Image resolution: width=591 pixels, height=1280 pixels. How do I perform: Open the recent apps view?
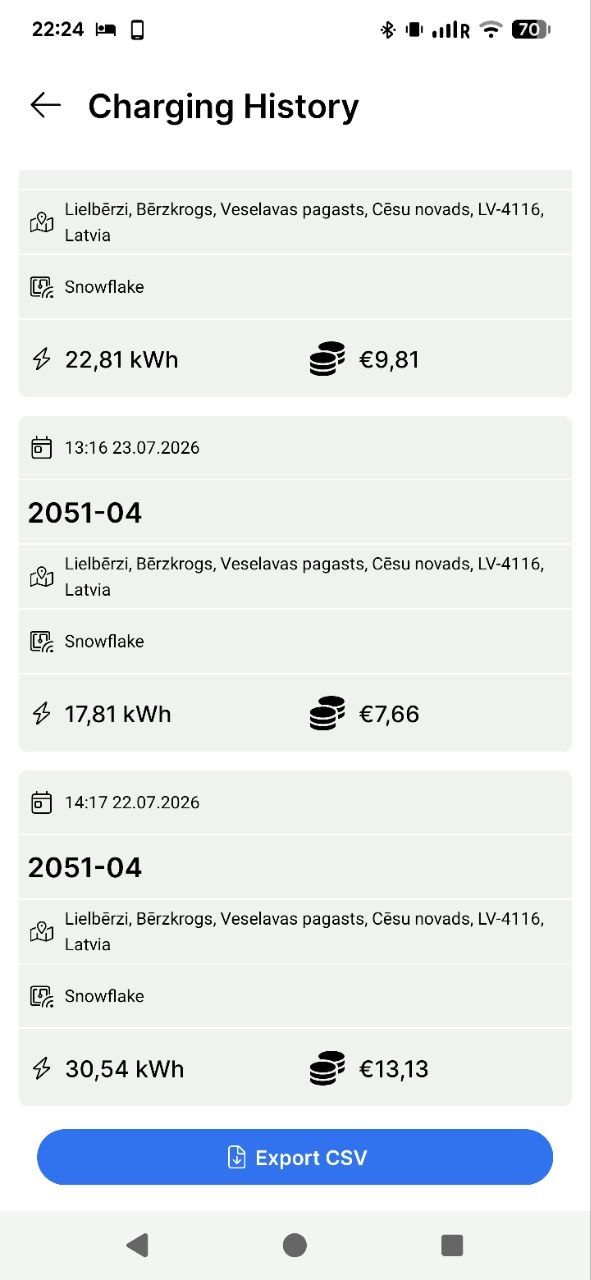[x=452, y=1245]
